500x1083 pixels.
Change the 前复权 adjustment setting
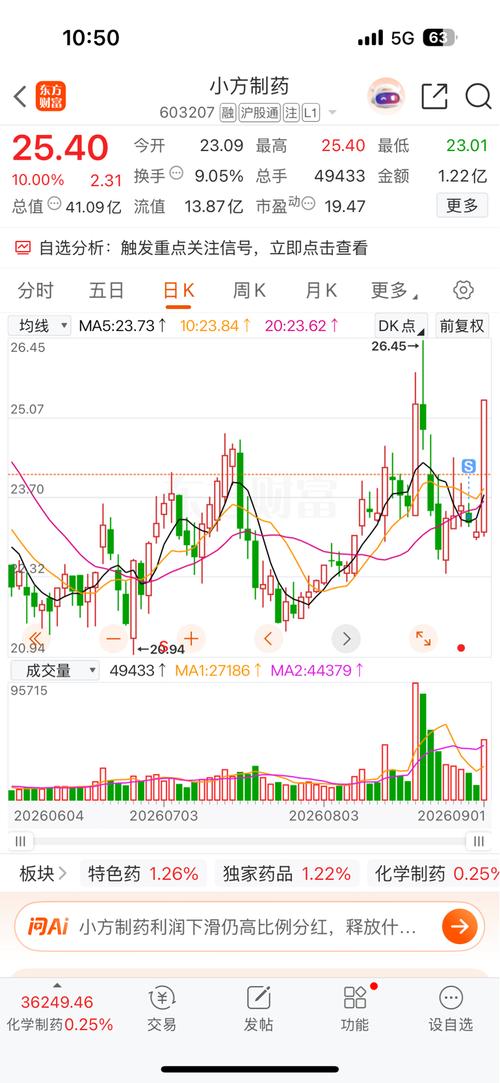tap(462, 326)
